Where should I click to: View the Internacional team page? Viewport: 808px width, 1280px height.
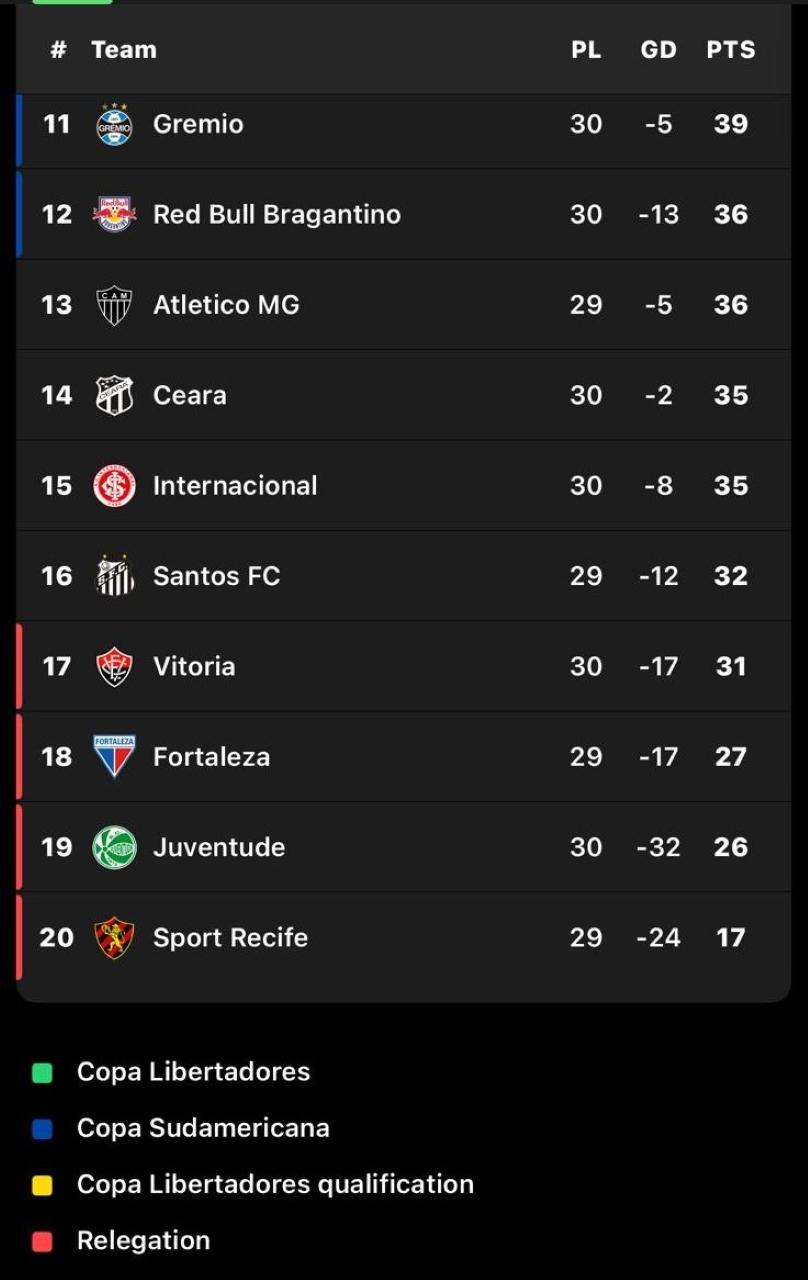point(235,486)
